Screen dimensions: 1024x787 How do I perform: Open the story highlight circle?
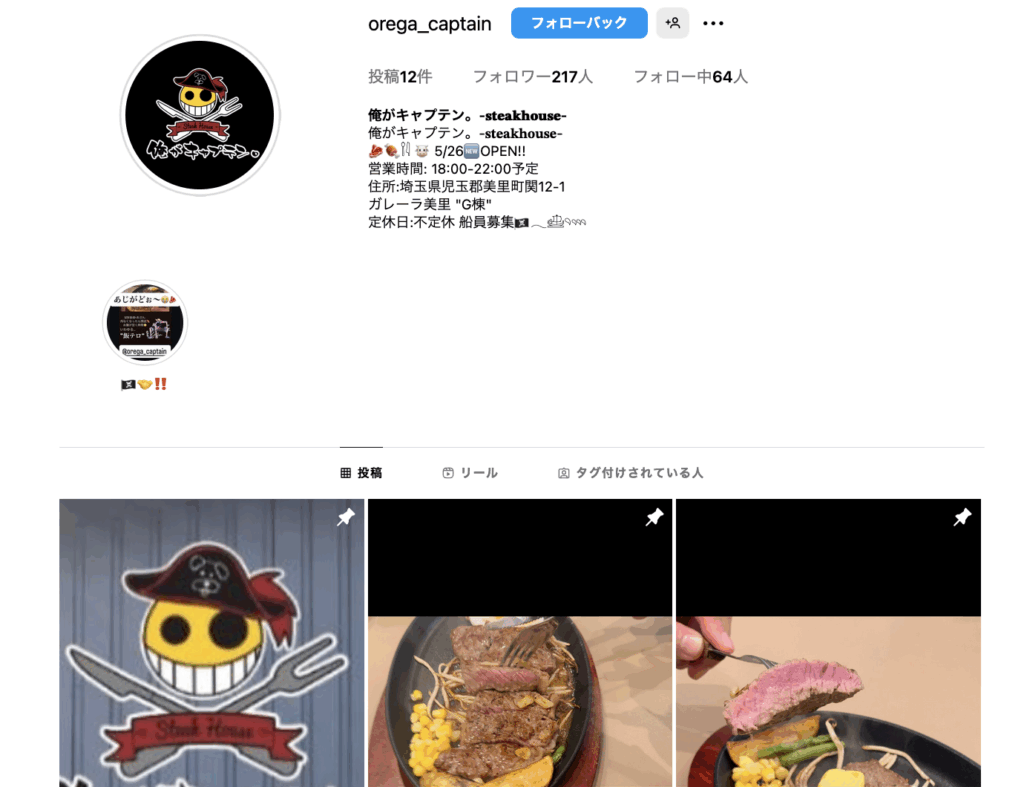click(x=145, y=323)
